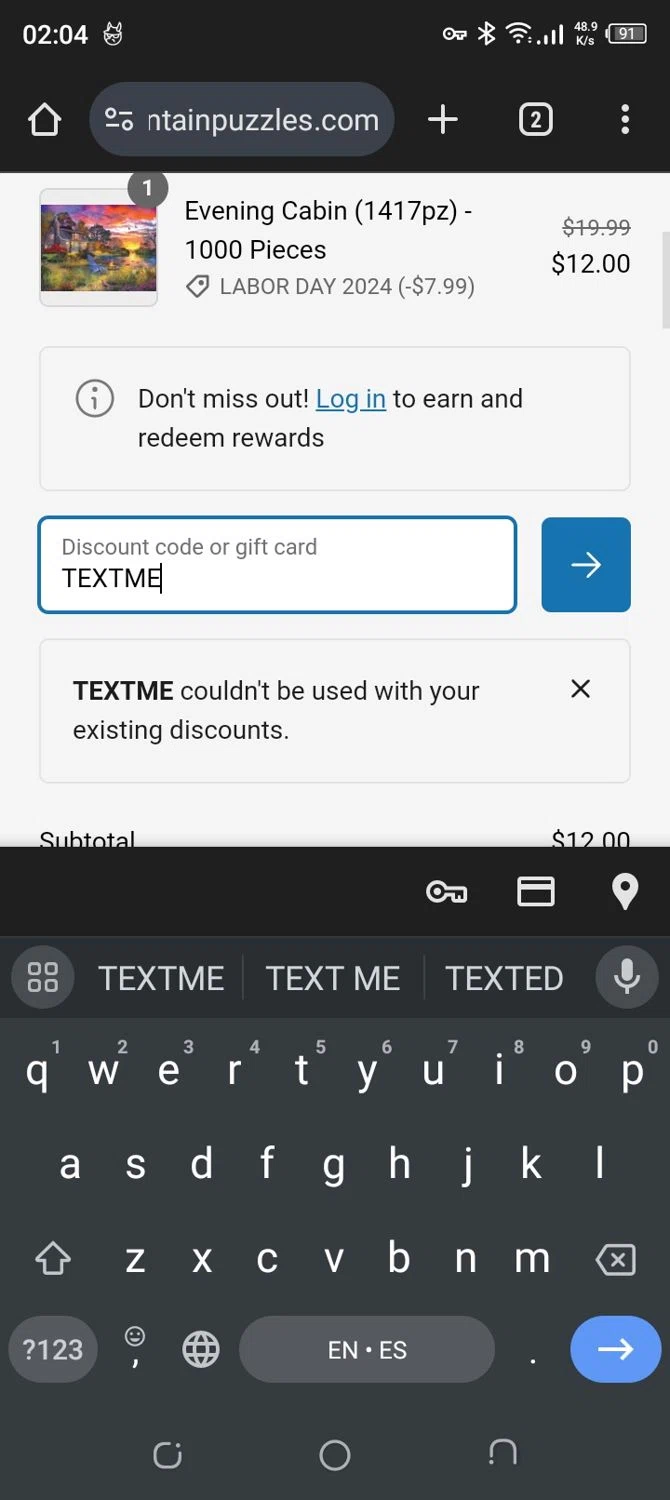Open the keyboard tools grid icon

click(43, 977)
